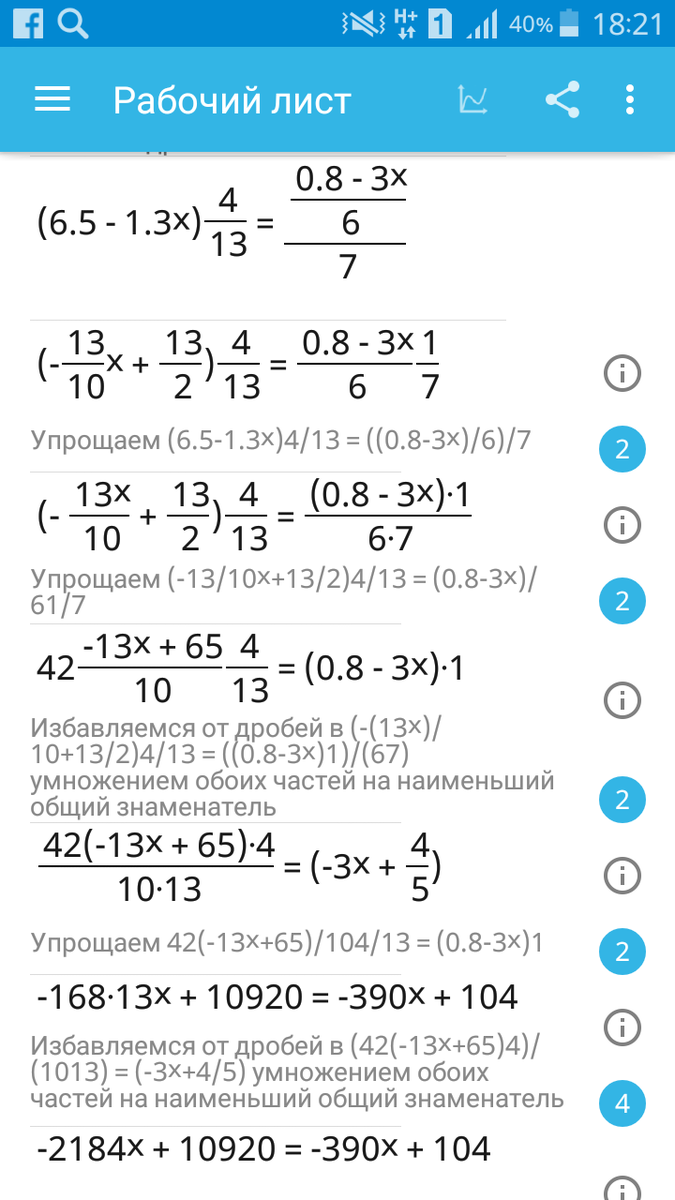Share the Рабочий лист worksheet
Viewport: 675px width, 1200px height.
click(x=562, y=100)
